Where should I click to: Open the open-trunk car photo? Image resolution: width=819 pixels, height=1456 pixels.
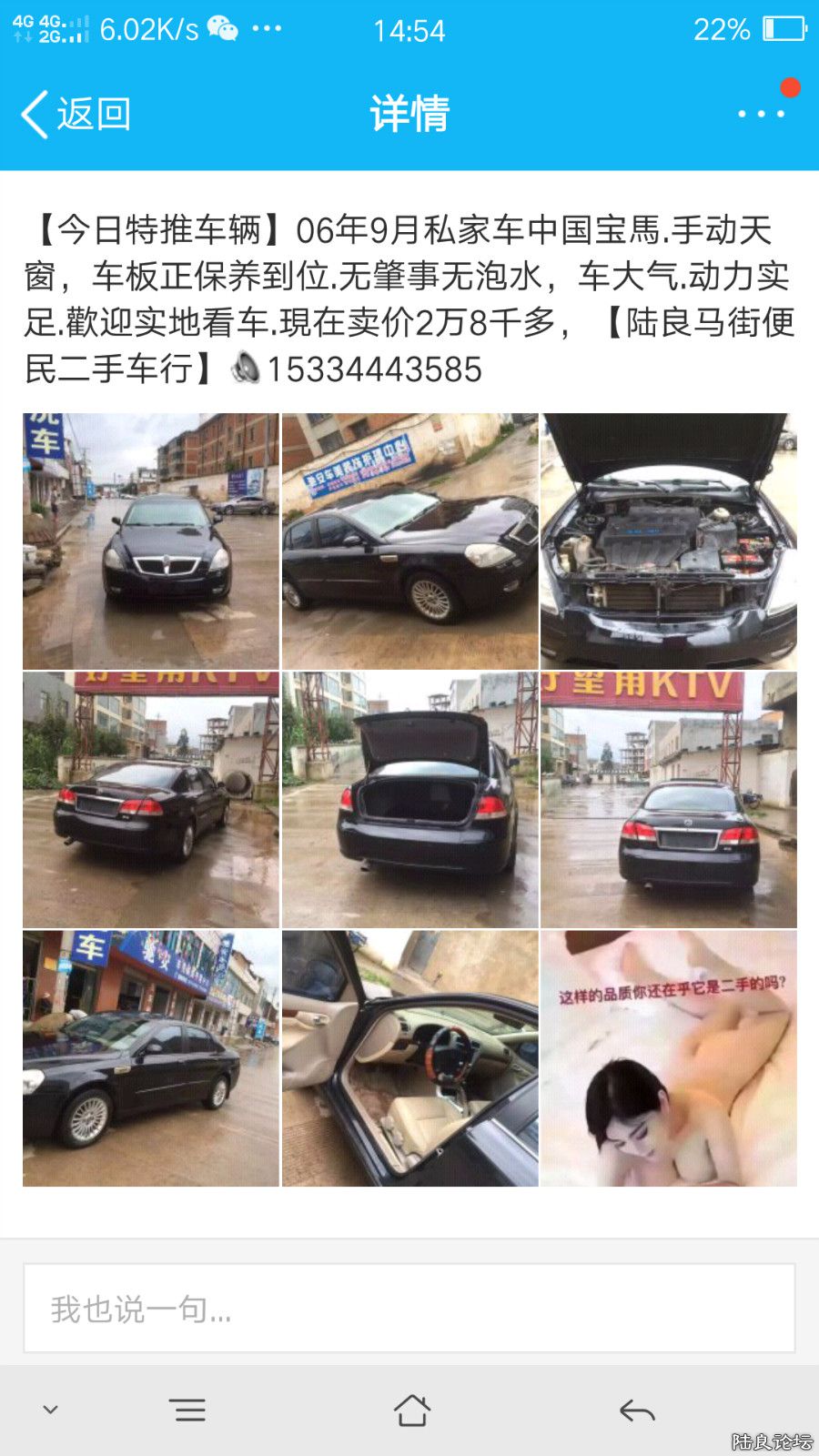(x=409, y=800)
